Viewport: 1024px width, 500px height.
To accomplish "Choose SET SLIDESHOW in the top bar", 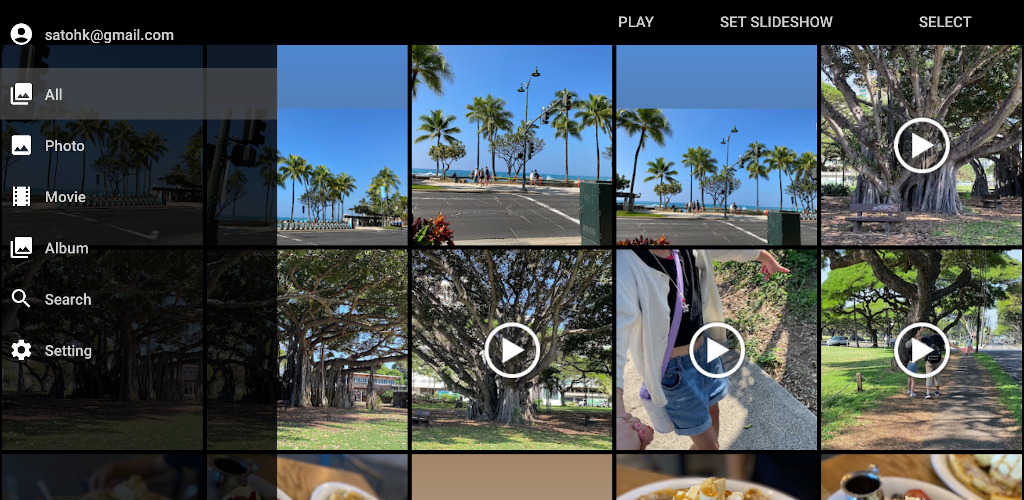I will tap(776, 22).
